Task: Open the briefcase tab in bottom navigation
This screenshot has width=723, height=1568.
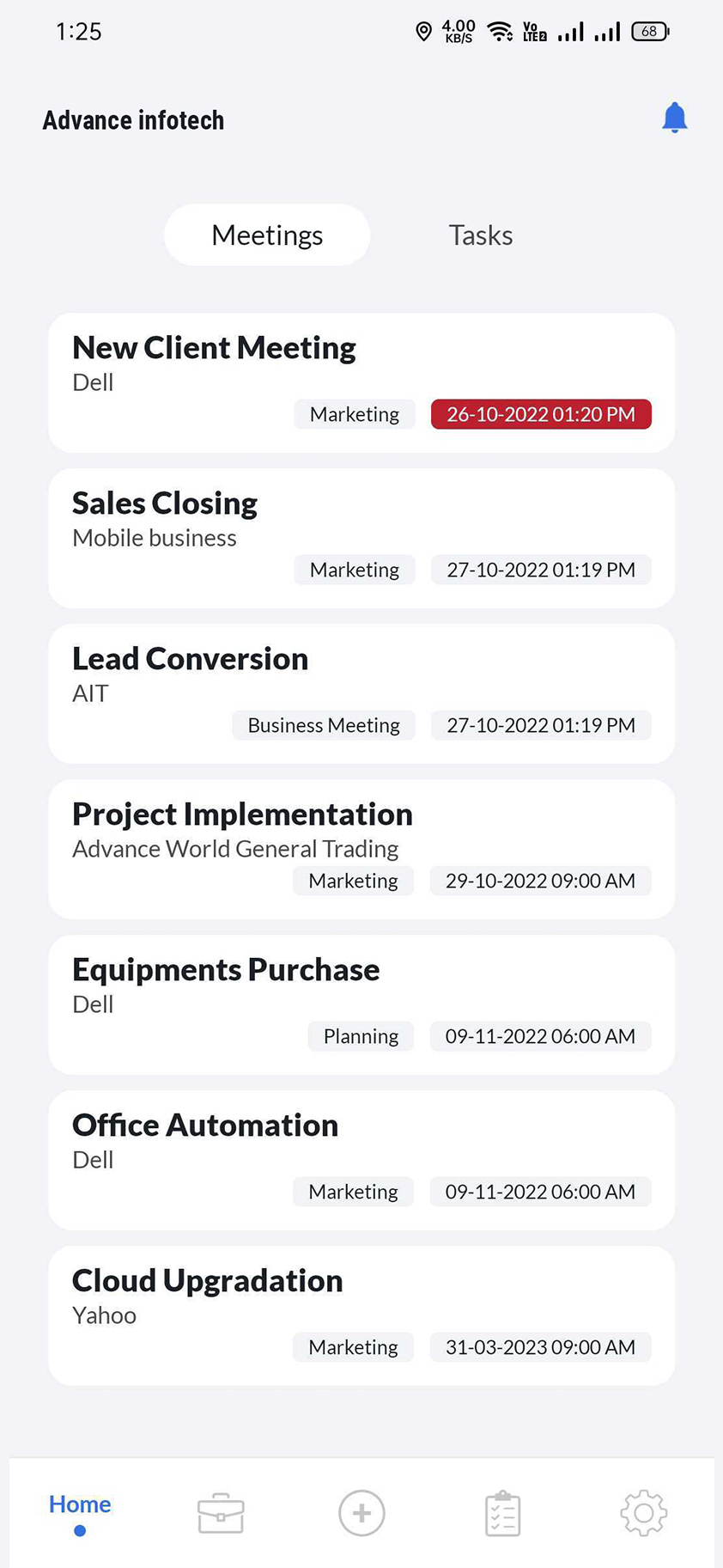Action: point(221,1513)
